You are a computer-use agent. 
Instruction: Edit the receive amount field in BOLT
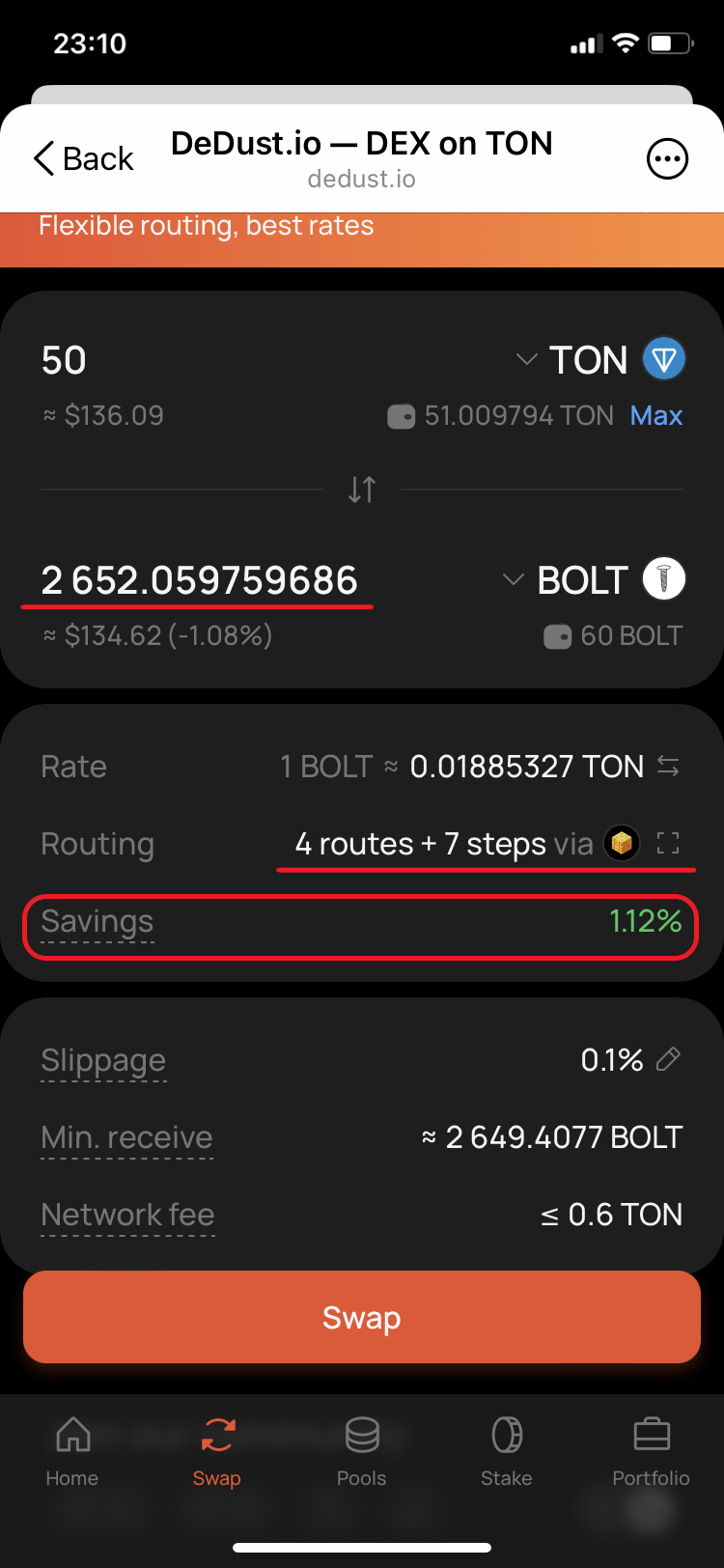[x=200, y=580]
